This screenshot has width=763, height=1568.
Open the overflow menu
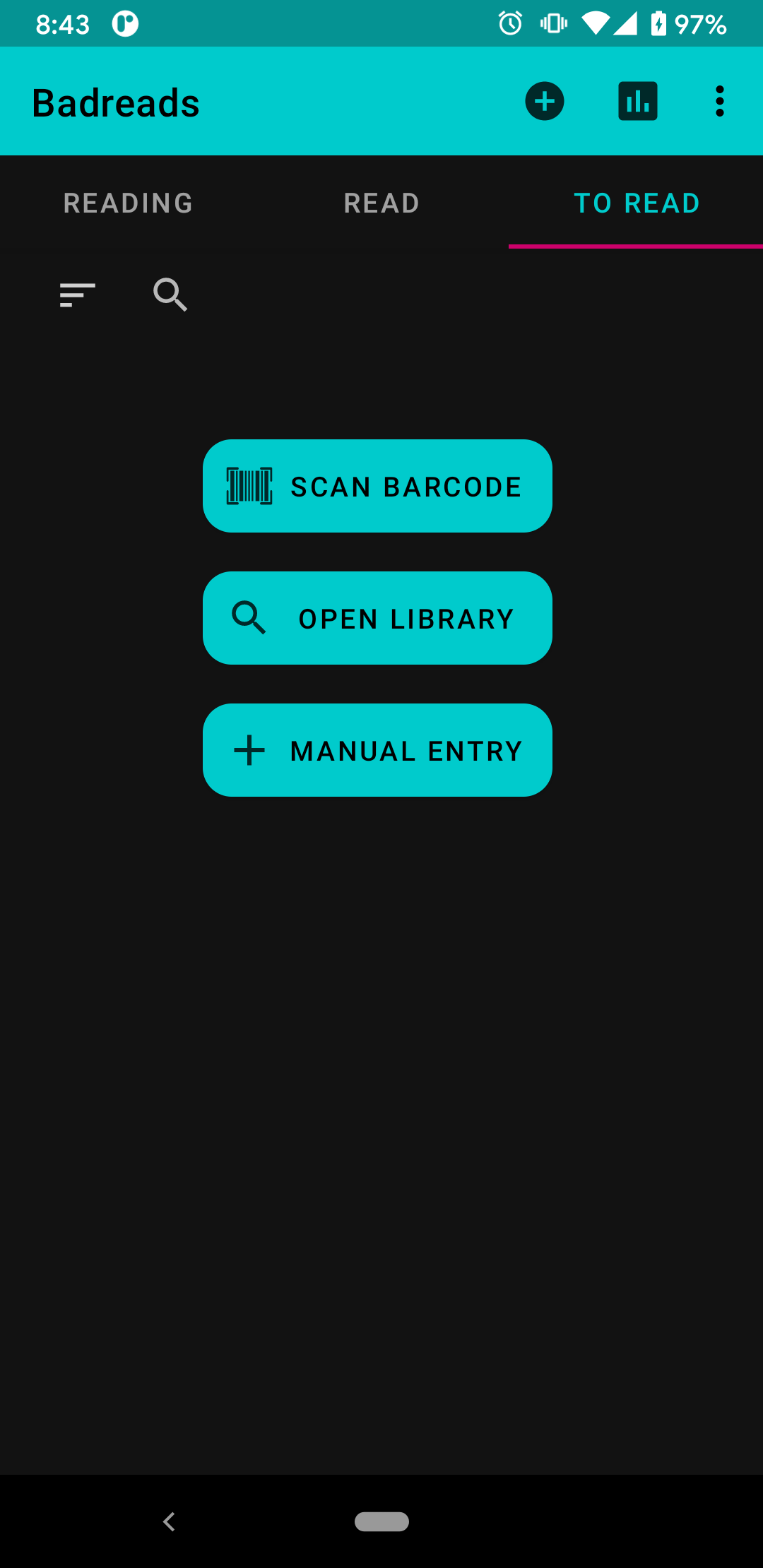[x=719, y=102]
